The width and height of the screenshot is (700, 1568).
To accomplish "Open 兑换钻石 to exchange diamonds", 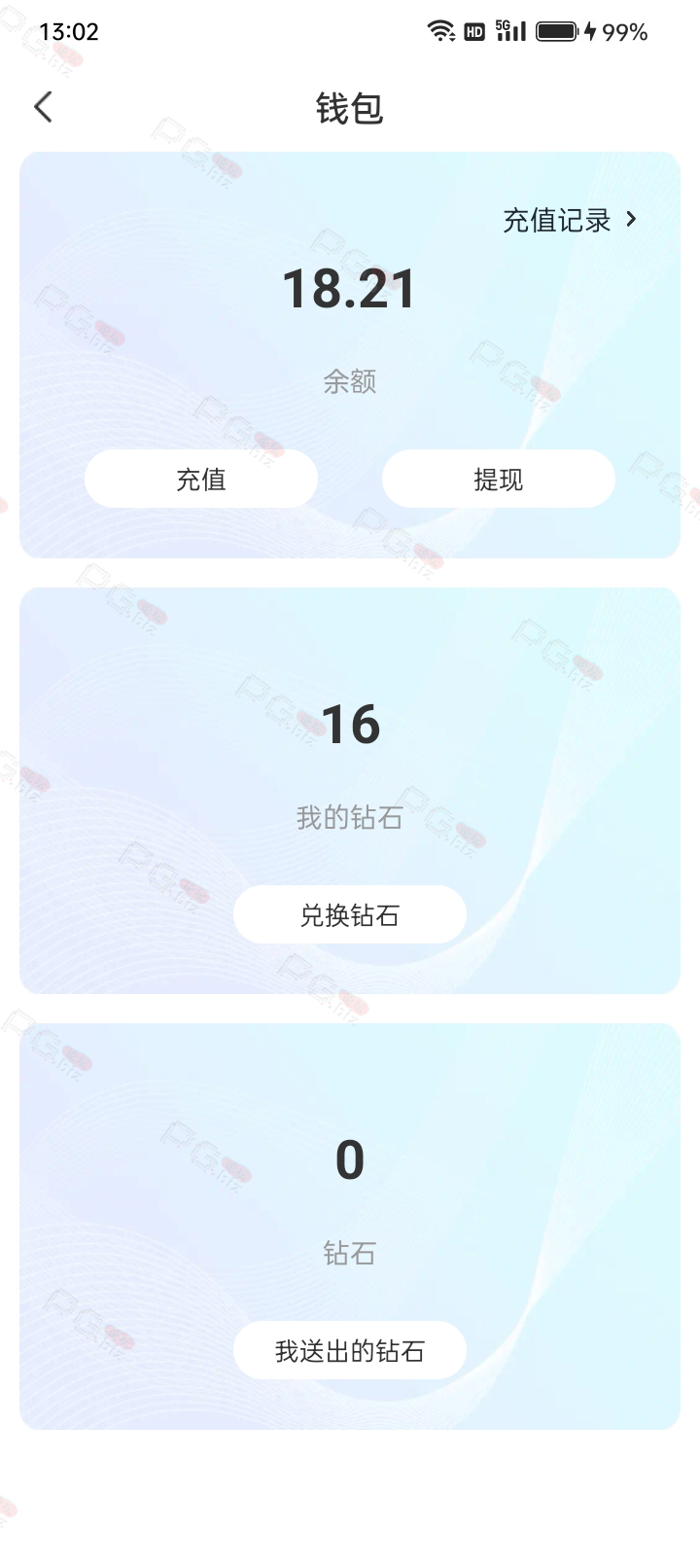I will click(x=350, y=914).
